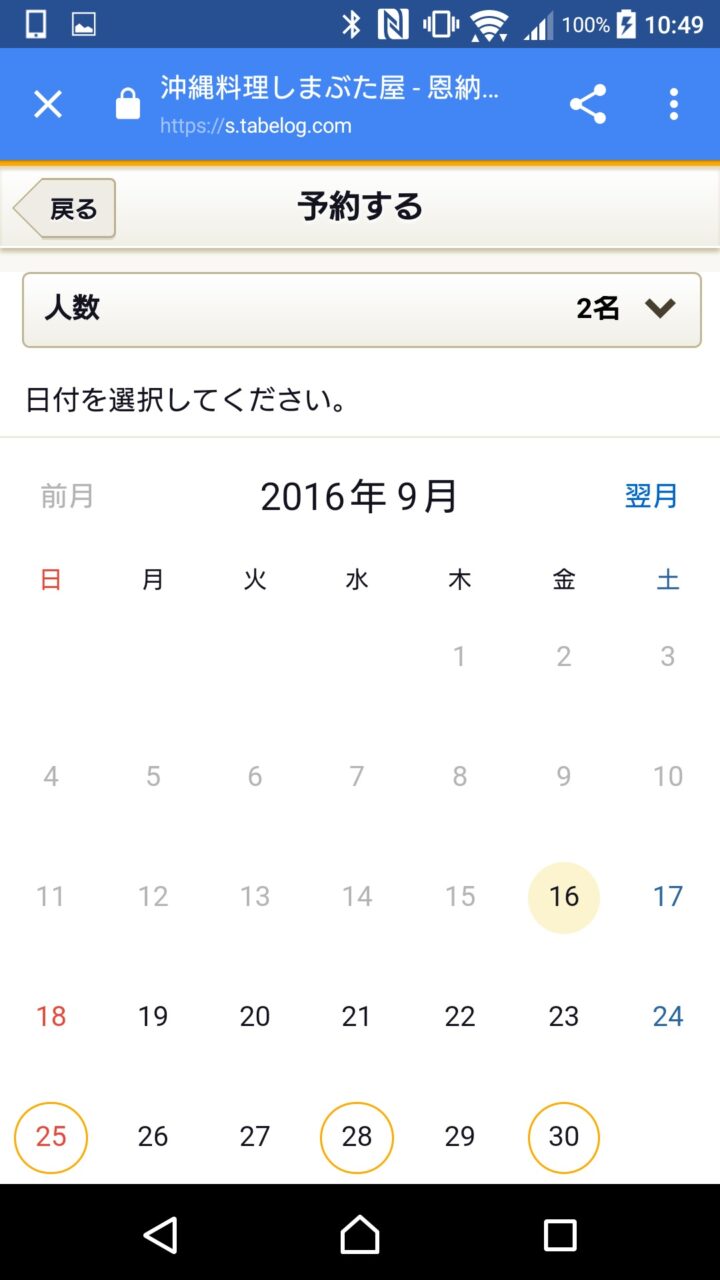The image size is (720, 1280).
Task: Pick the 21st on the calendar
Action: click(357, 1017)
